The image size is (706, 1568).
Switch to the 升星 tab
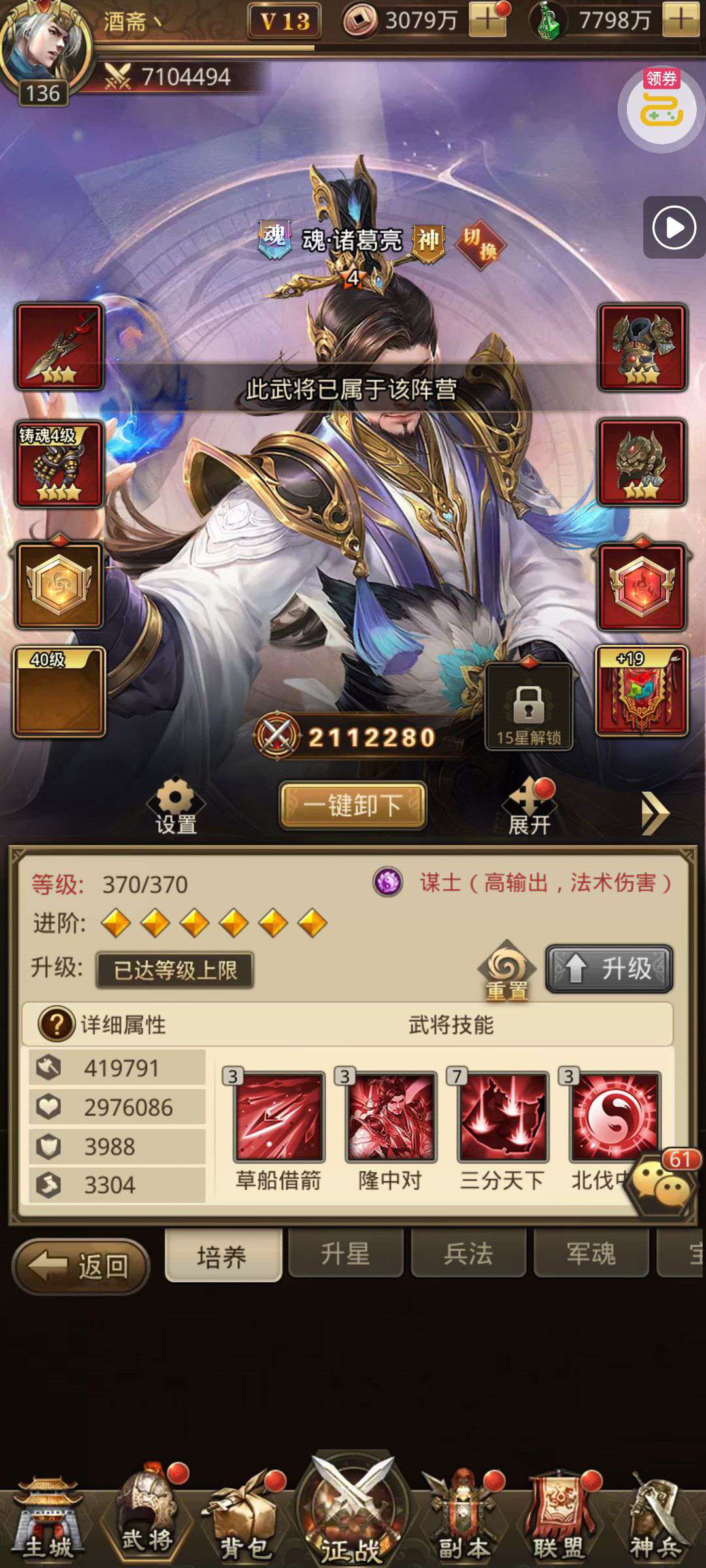(345, 1254)
